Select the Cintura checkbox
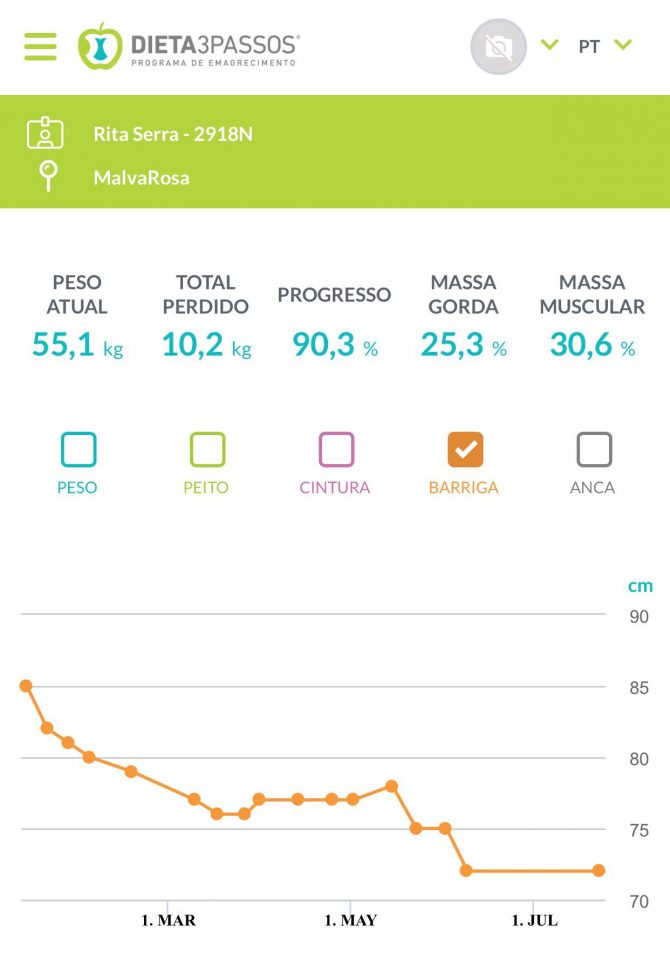 (x=336, y=450)
